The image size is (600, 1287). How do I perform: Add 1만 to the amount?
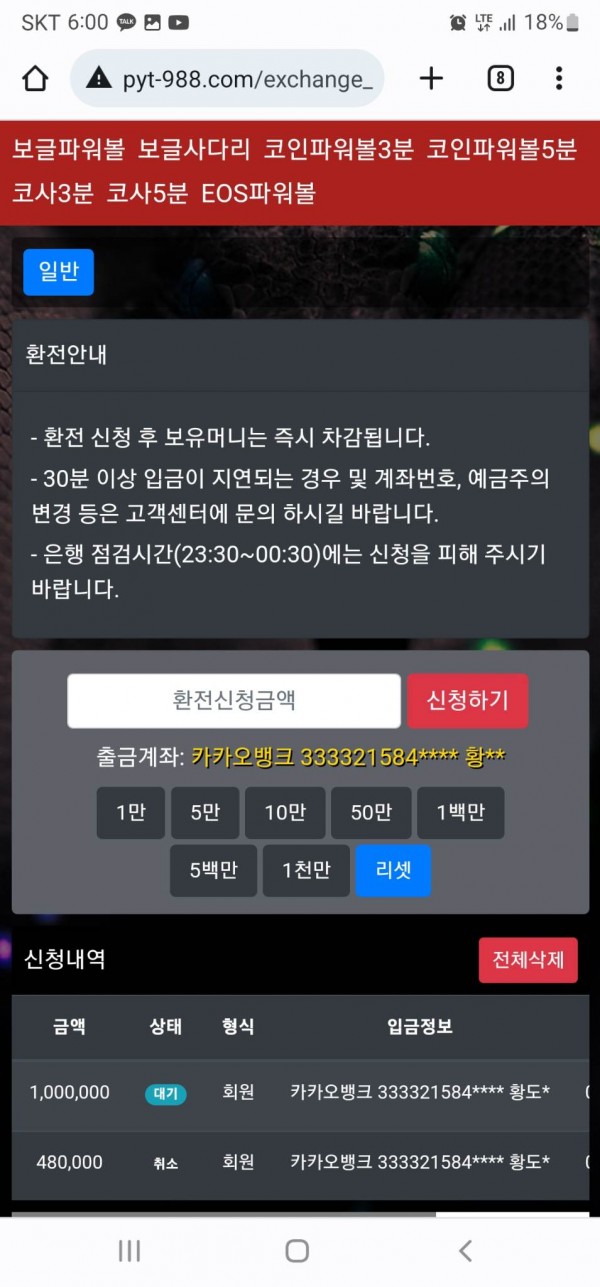click(130, 813)
